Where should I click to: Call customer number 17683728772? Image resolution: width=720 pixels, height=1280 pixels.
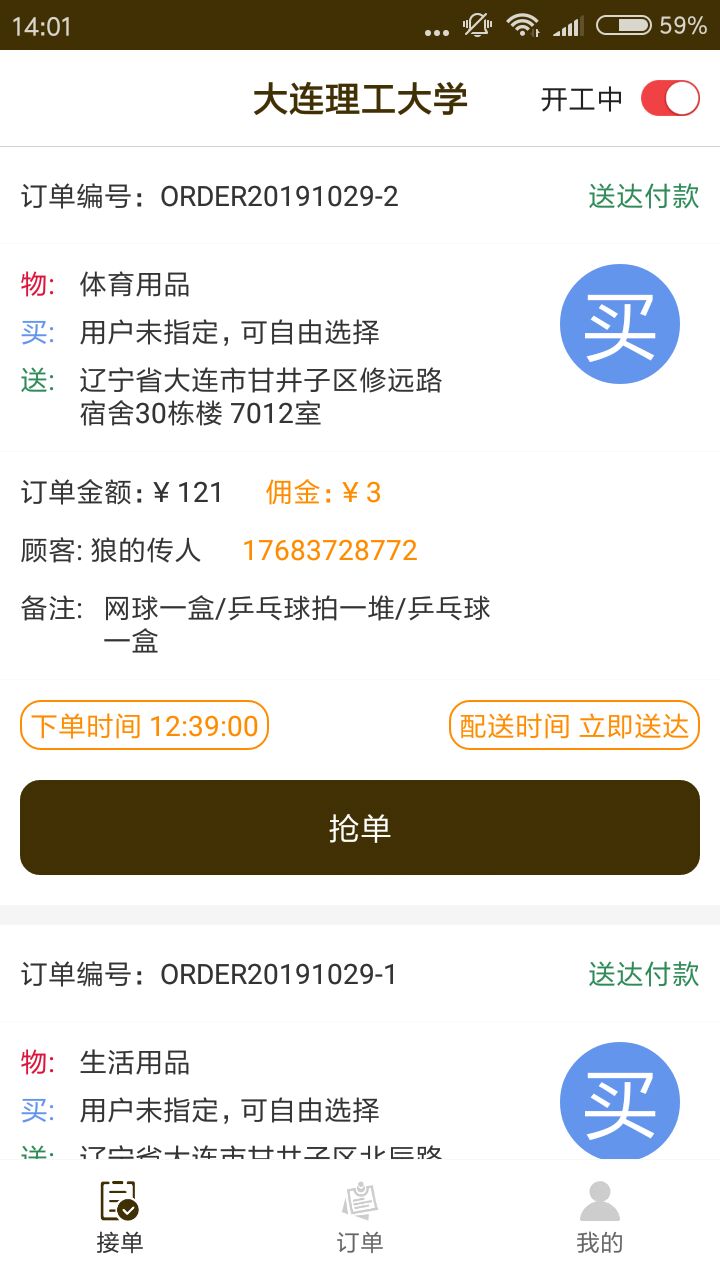(x=329, y=550)
